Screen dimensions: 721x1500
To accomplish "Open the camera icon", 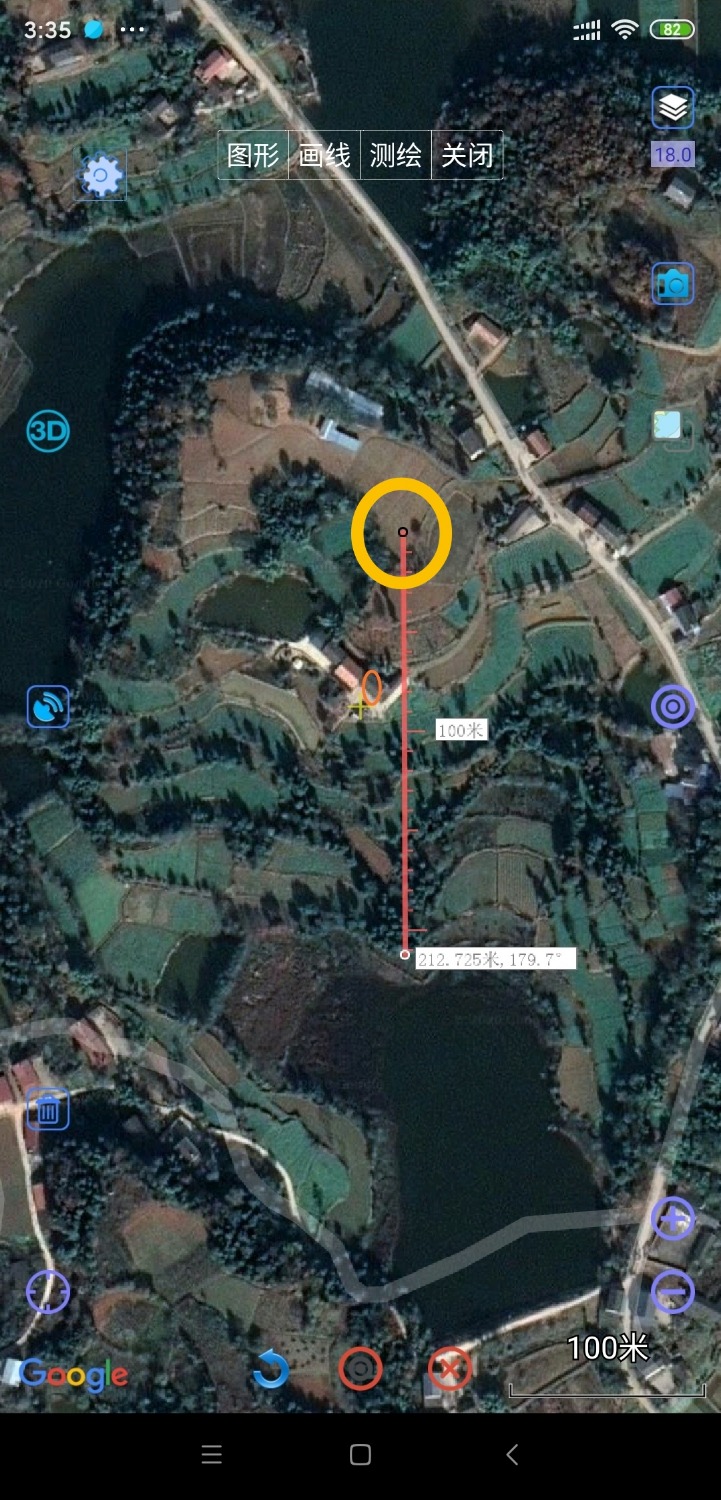I will tap(674, 284).
